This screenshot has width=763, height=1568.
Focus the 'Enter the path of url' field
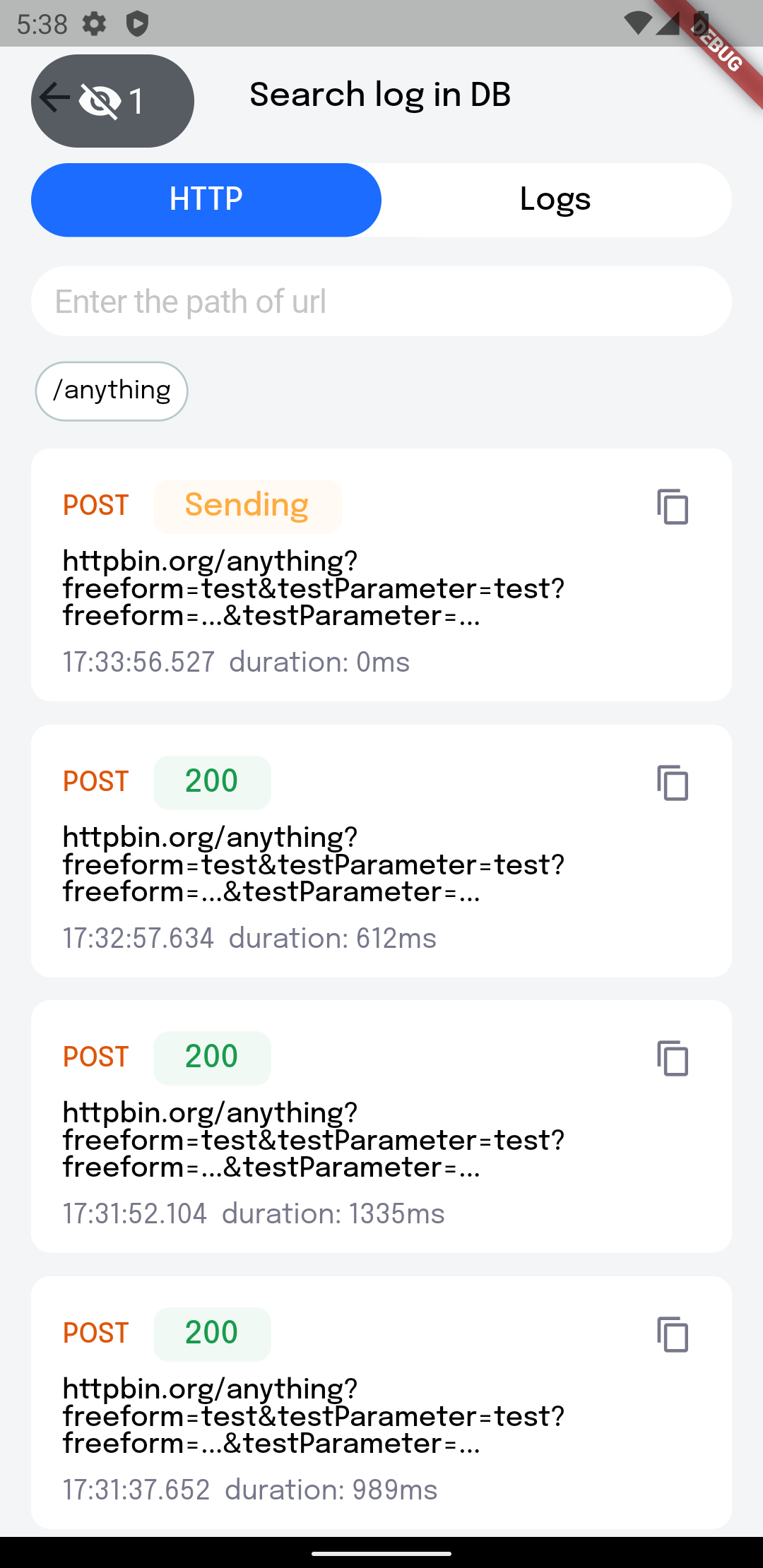(x=381, y=302)
